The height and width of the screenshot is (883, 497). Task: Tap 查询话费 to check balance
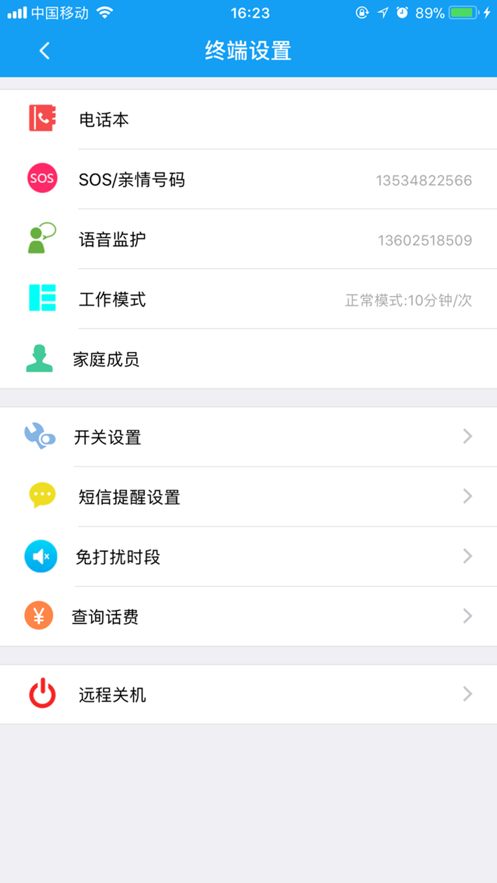click(248, 616)
